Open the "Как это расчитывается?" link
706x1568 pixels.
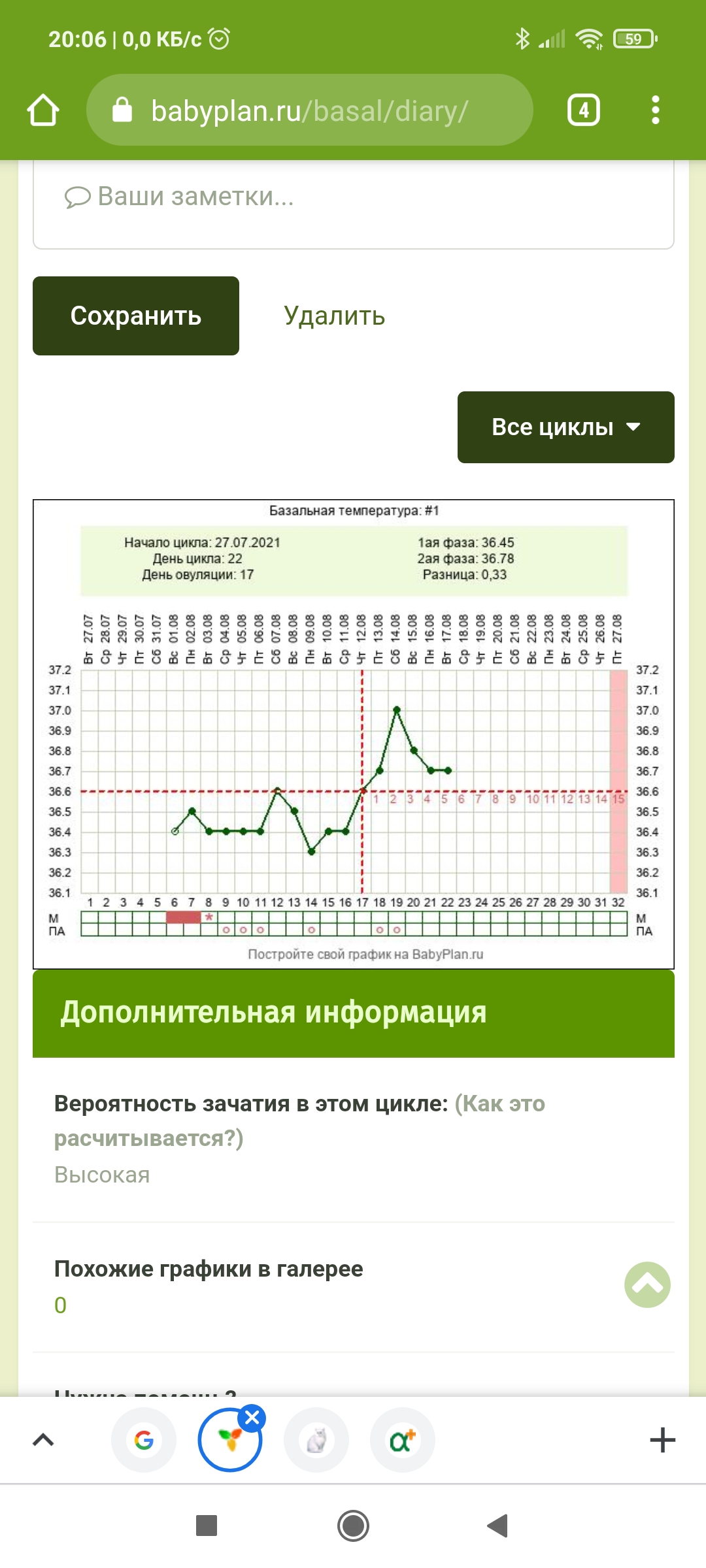pyautogui.click(x=299, y=1120)
